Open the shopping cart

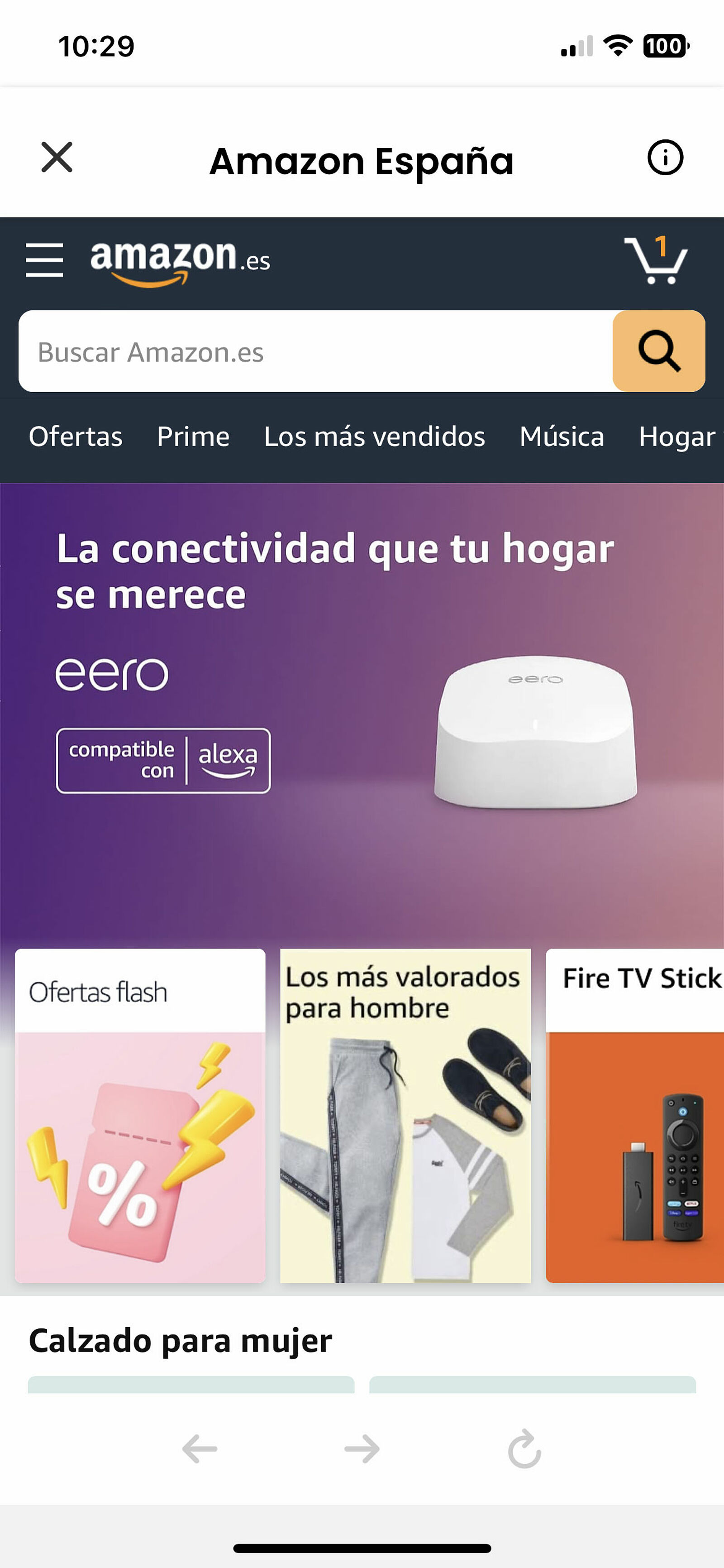(656, 260)
